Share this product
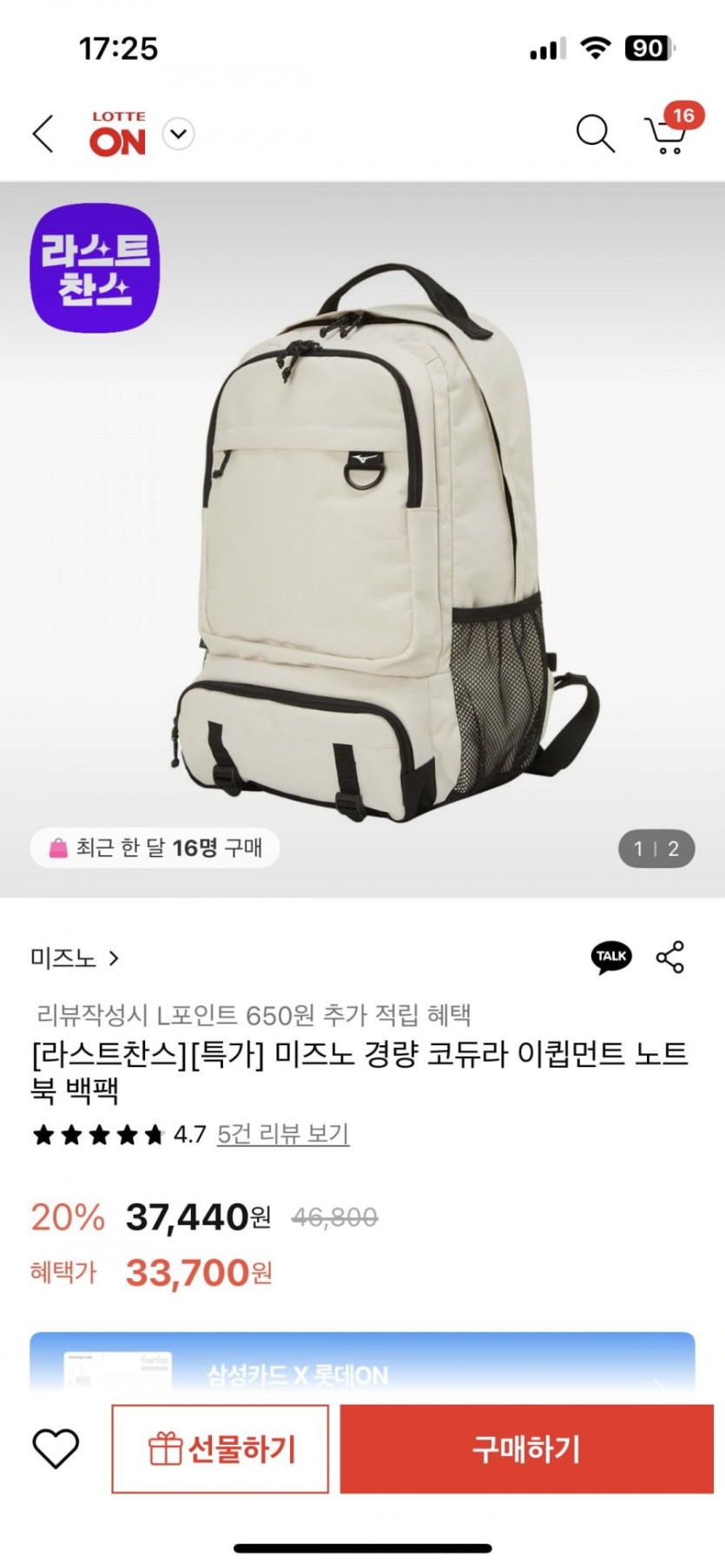725x1568 pixels. point(670,957)
